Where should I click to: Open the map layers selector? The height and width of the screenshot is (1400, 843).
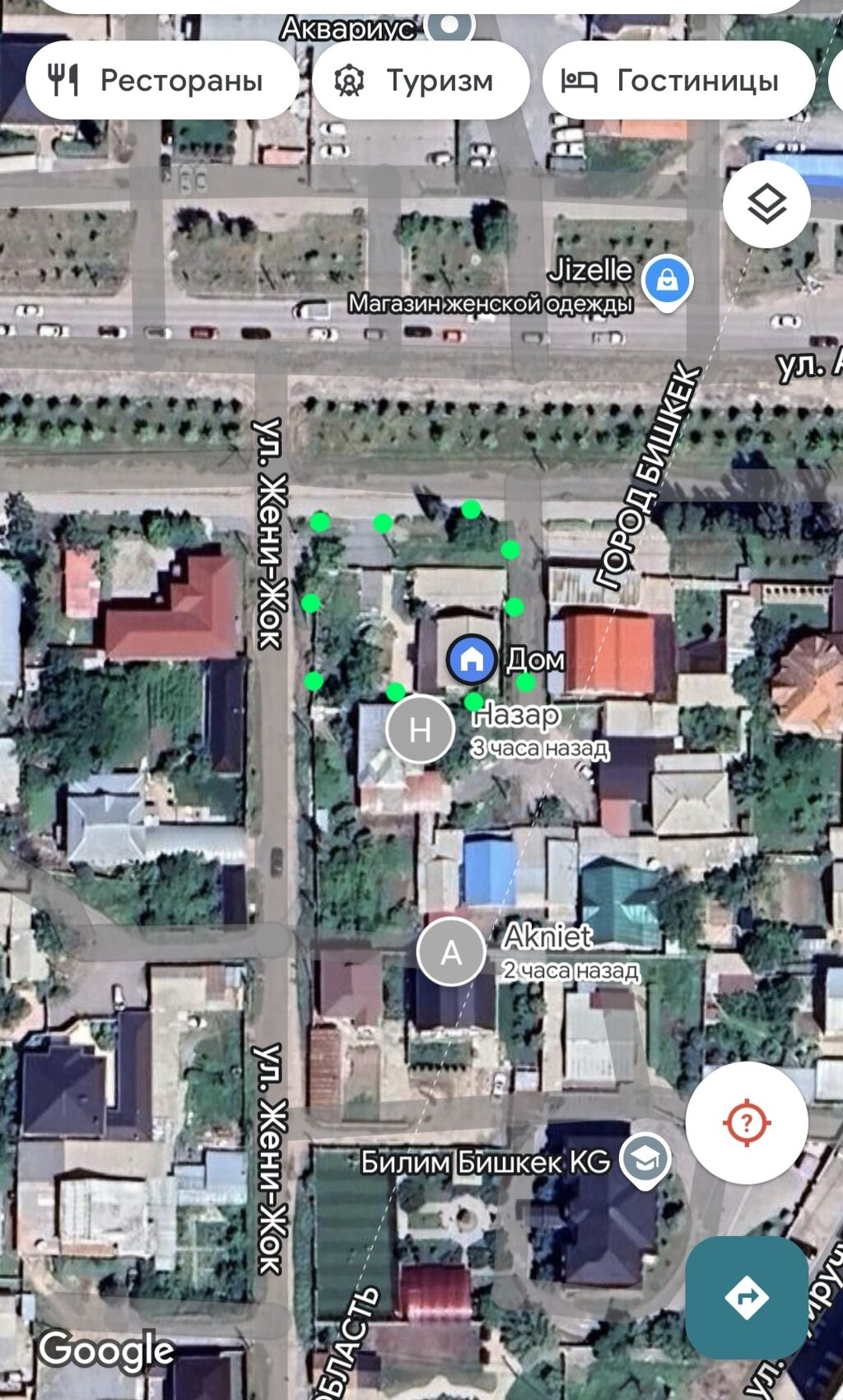(766, 204)
